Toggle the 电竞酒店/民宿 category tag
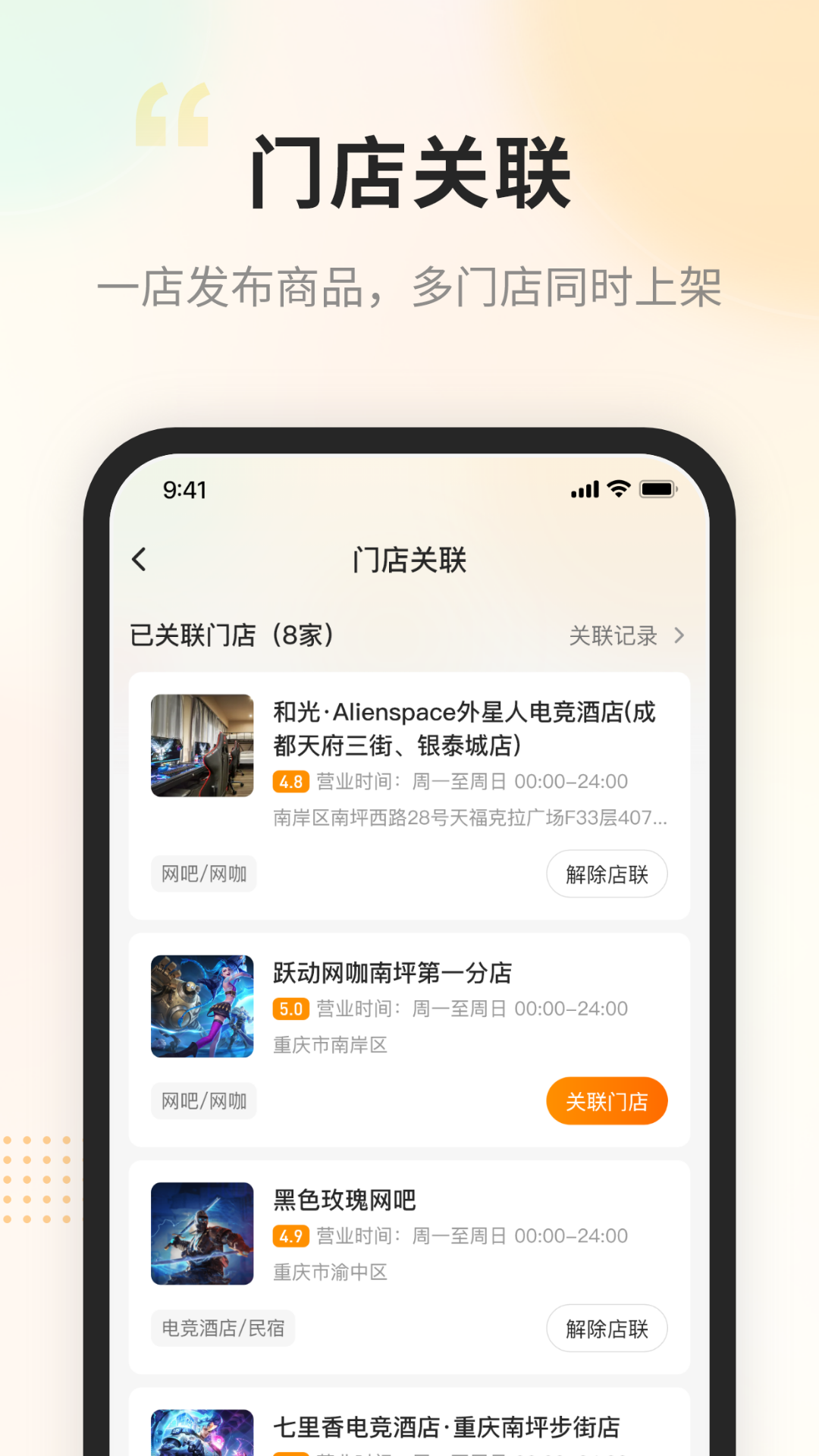Screen dimensions: 819x1456 (223, 1328)
